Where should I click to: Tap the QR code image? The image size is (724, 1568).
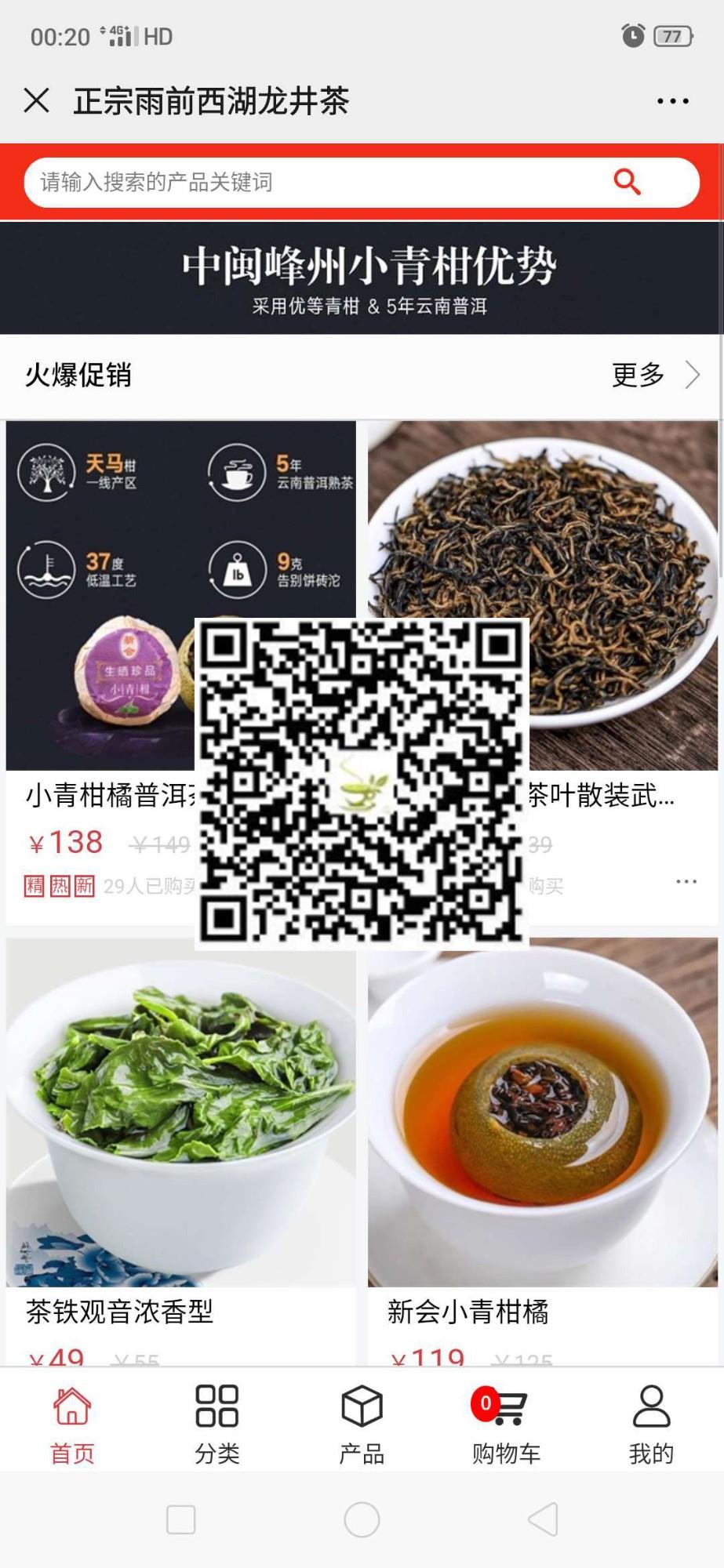pos(361,782)
